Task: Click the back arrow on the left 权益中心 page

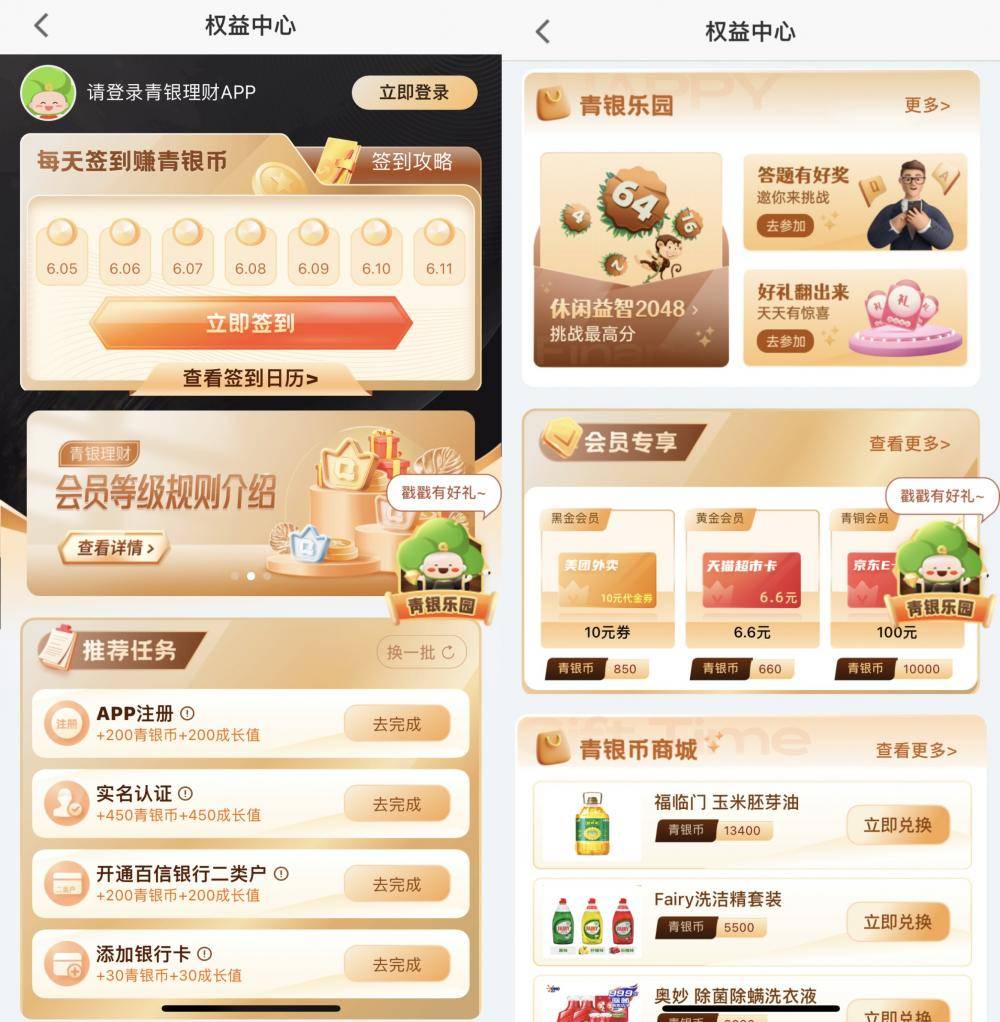Action: point(40,27)
